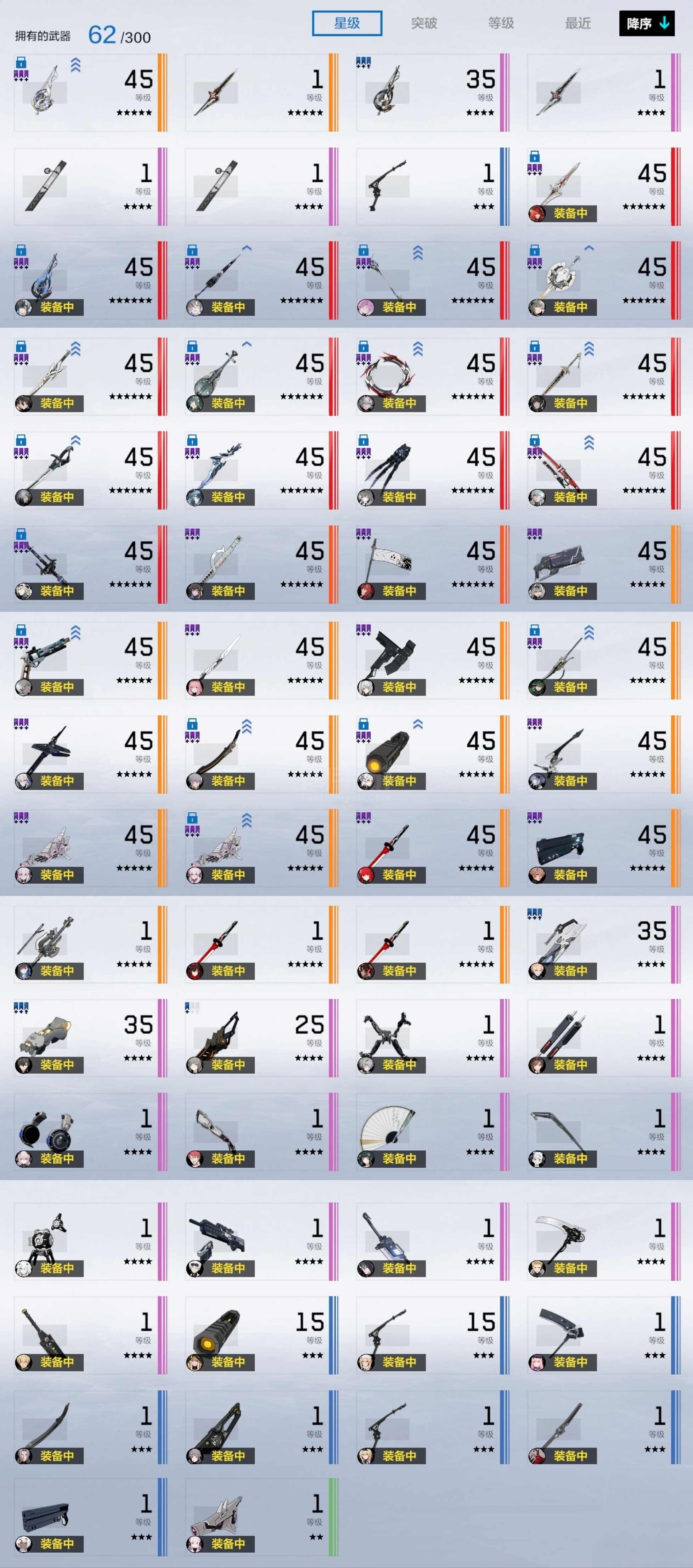The image size is (693, 1568).
Task: Select the lute-shaped six-star weapon card
Action: point(262,377)
